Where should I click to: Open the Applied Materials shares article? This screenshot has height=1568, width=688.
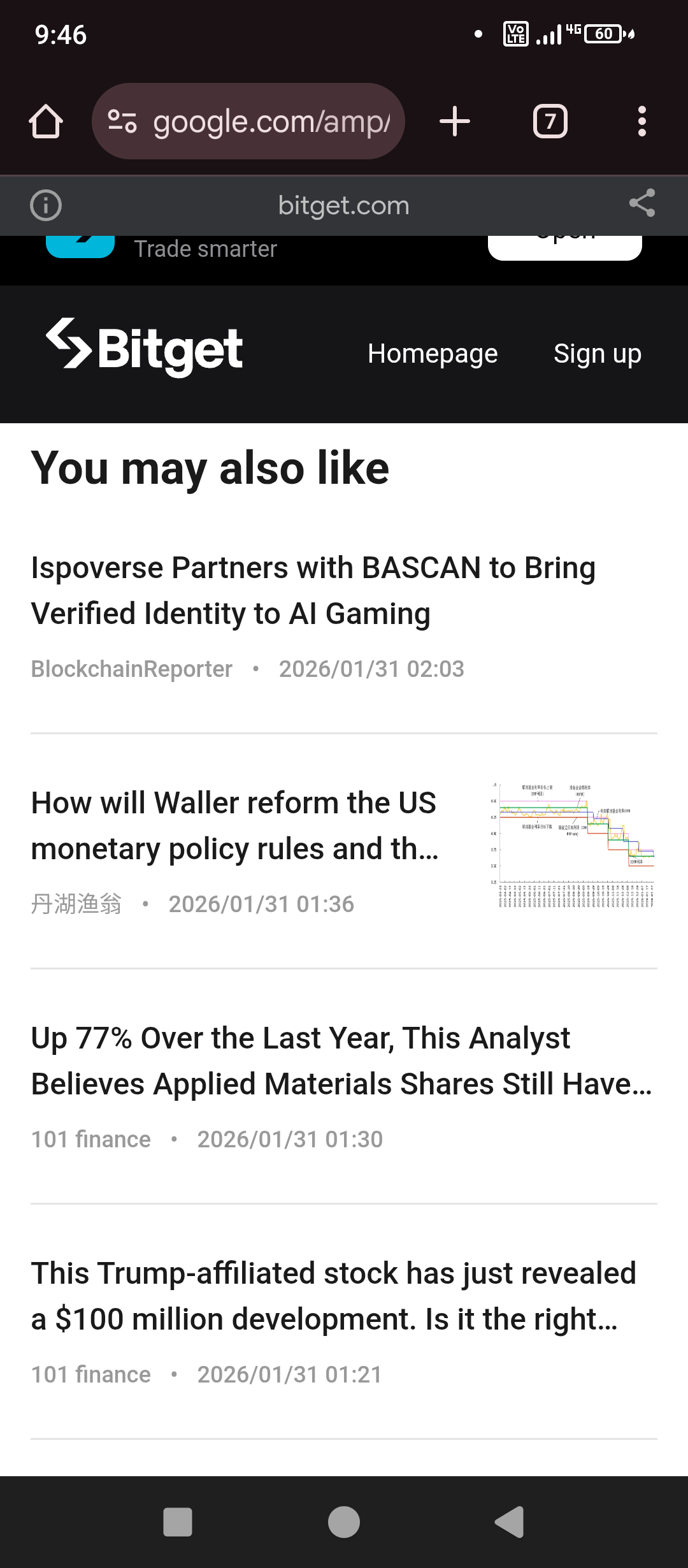tap(341, 1061)
